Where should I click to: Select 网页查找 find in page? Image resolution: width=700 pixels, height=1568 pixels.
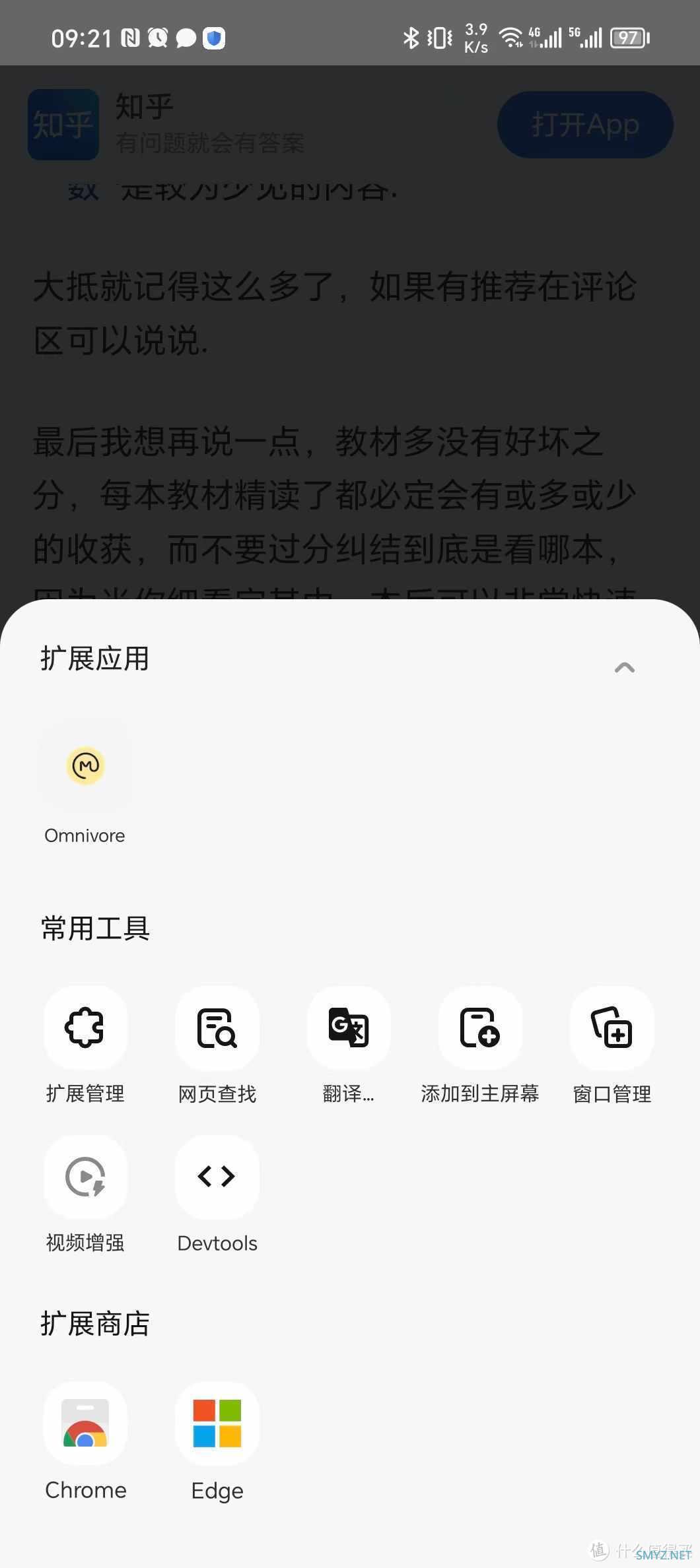[x=217, y=1028]
